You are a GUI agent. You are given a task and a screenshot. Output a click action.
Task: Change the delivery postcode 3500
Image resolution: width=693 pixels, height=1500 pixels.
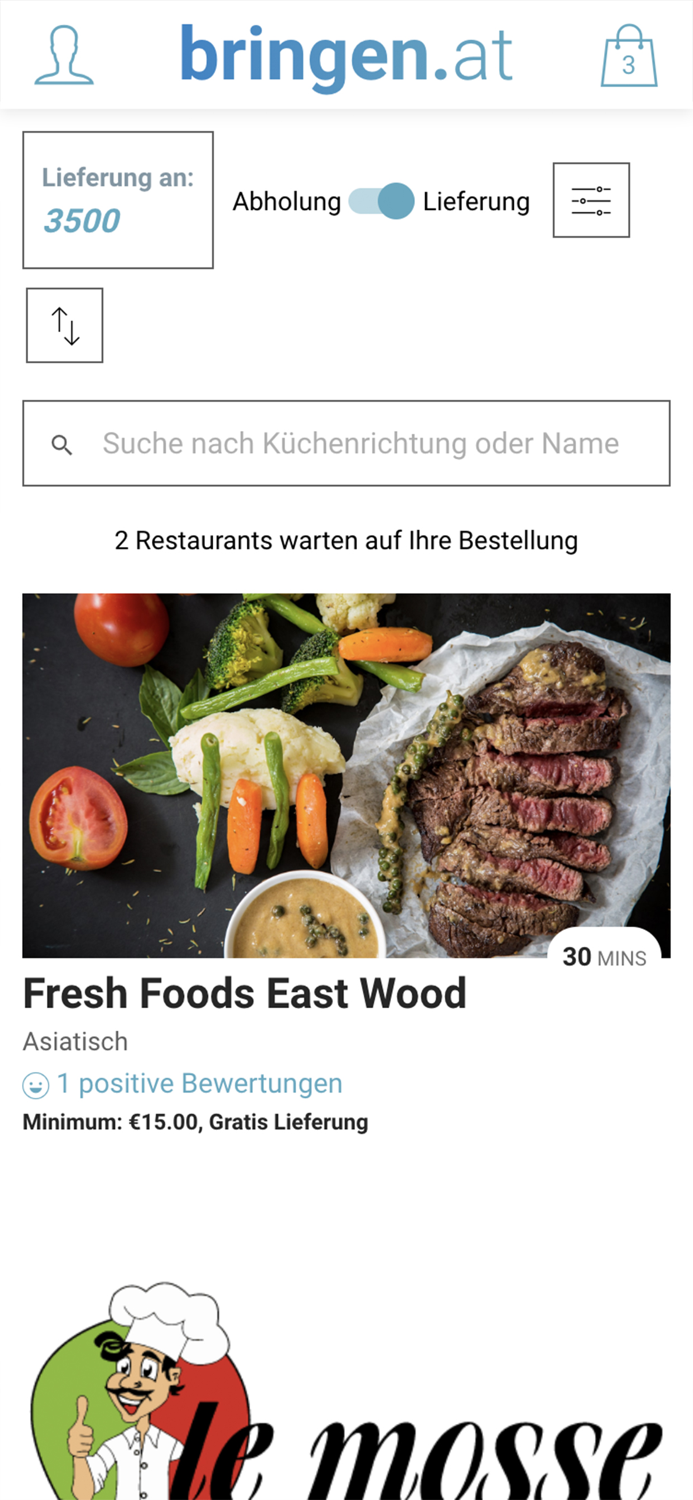click(x=118, y=200)
